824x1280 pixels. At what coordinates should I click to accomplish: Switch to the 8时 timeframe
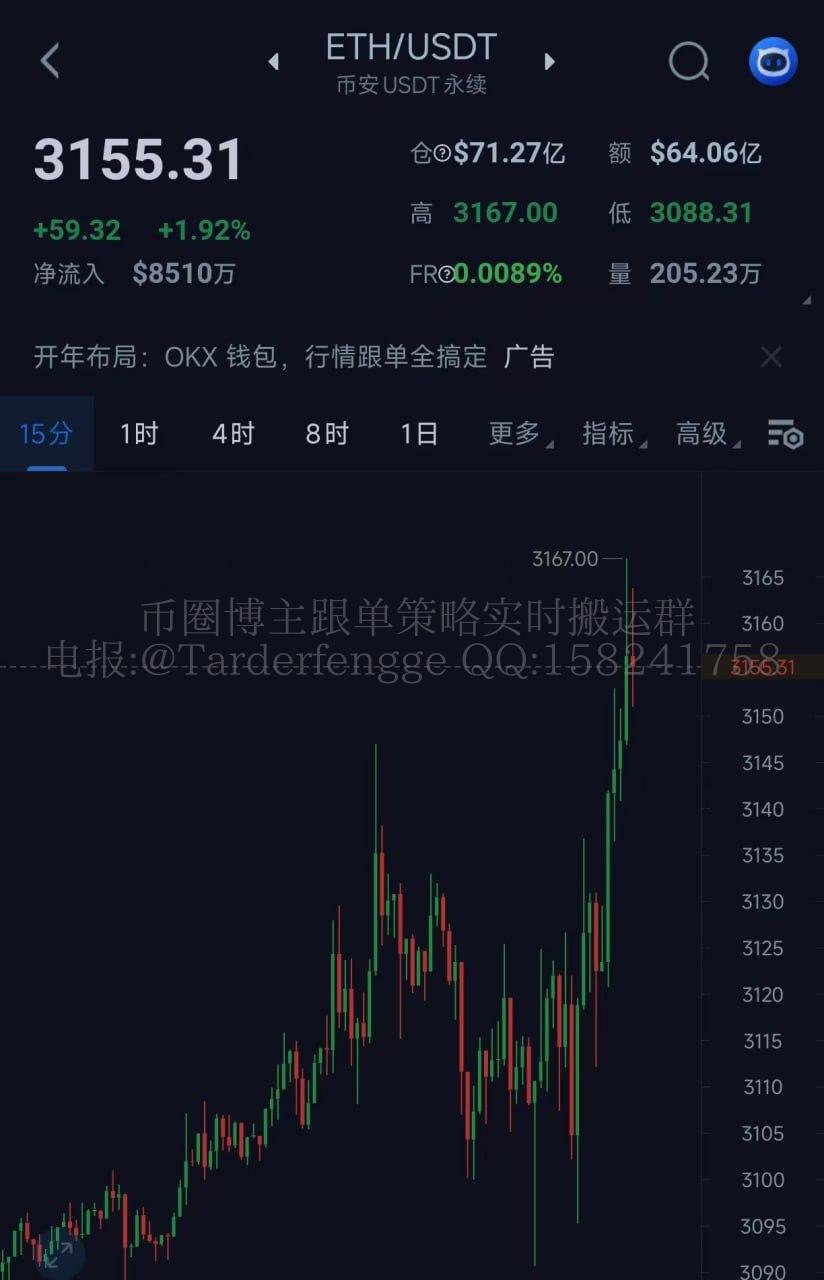tap(327, 434)
